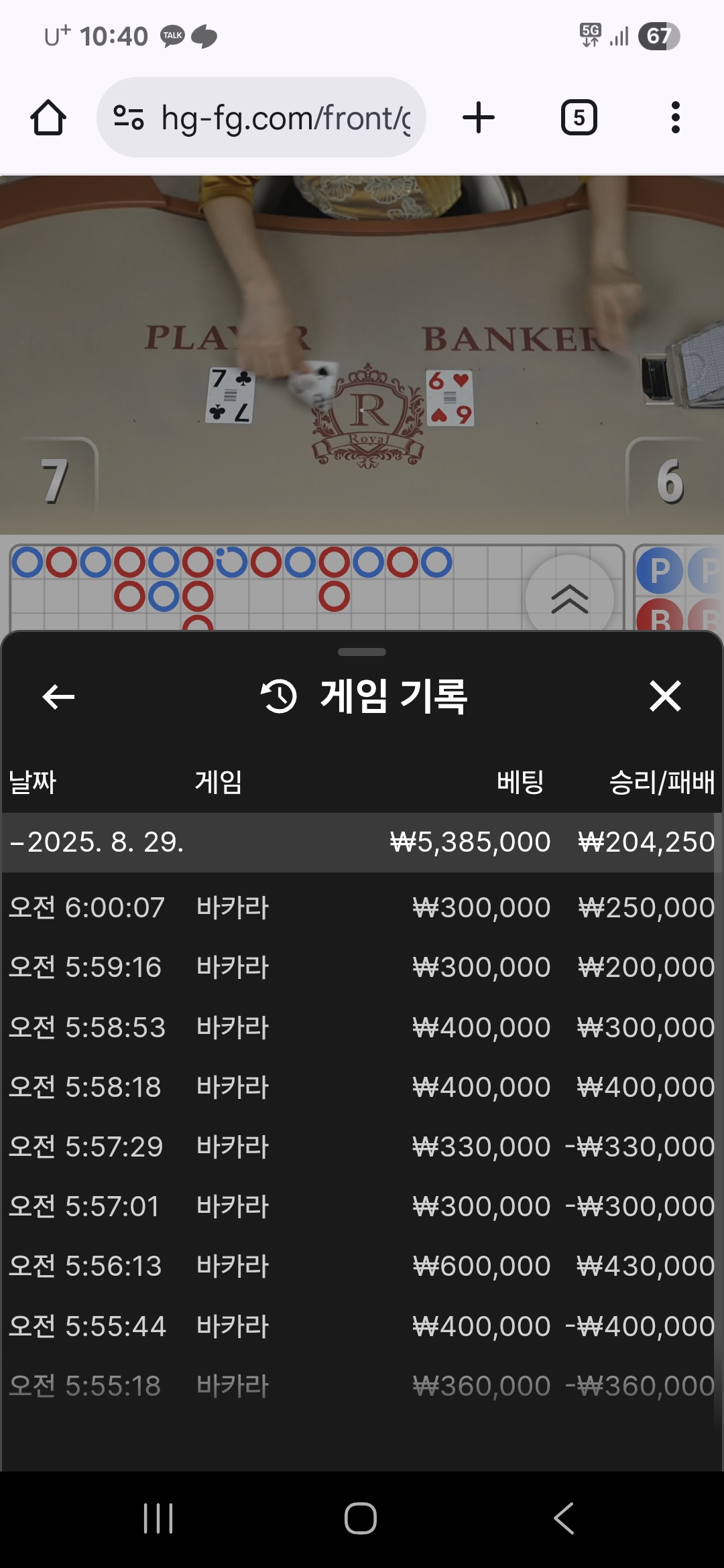This screenshot has height=1568, width=724.
Task: Open the 오전 5:56:13 baccarat record
Action: [x=362, y=1266]
